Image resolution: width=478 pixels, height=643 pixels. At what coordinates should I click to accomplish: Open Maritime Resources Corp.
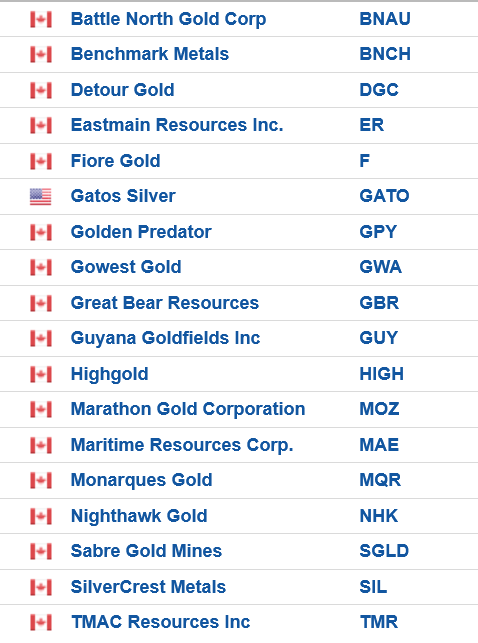(x=182, y=445)
